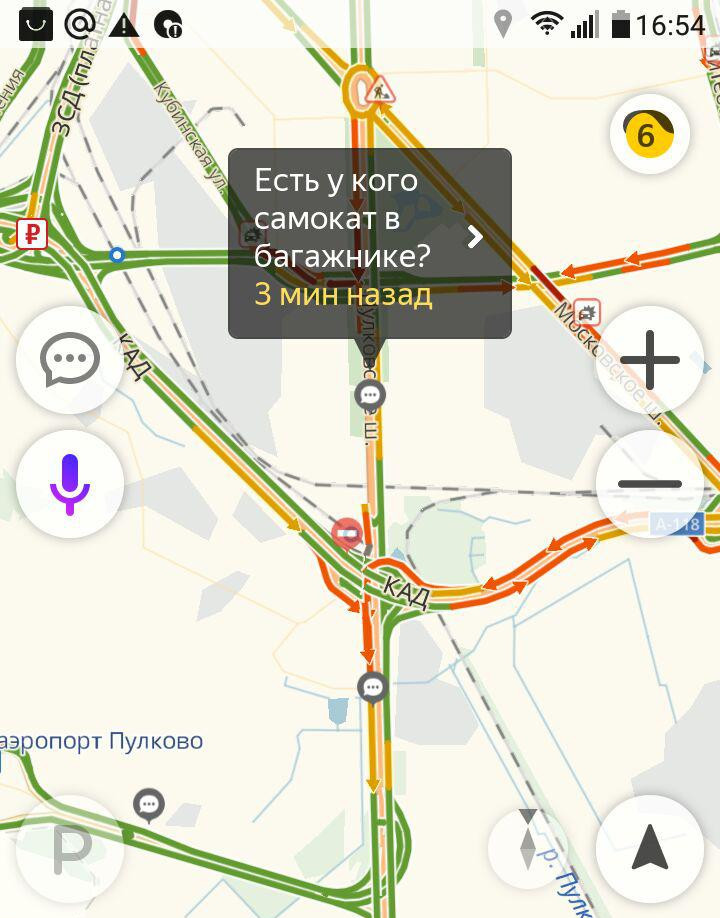The height and width of the screenshot is (918, 720).
Task: Open the paid road ruble marker
Action: point(32,235)
